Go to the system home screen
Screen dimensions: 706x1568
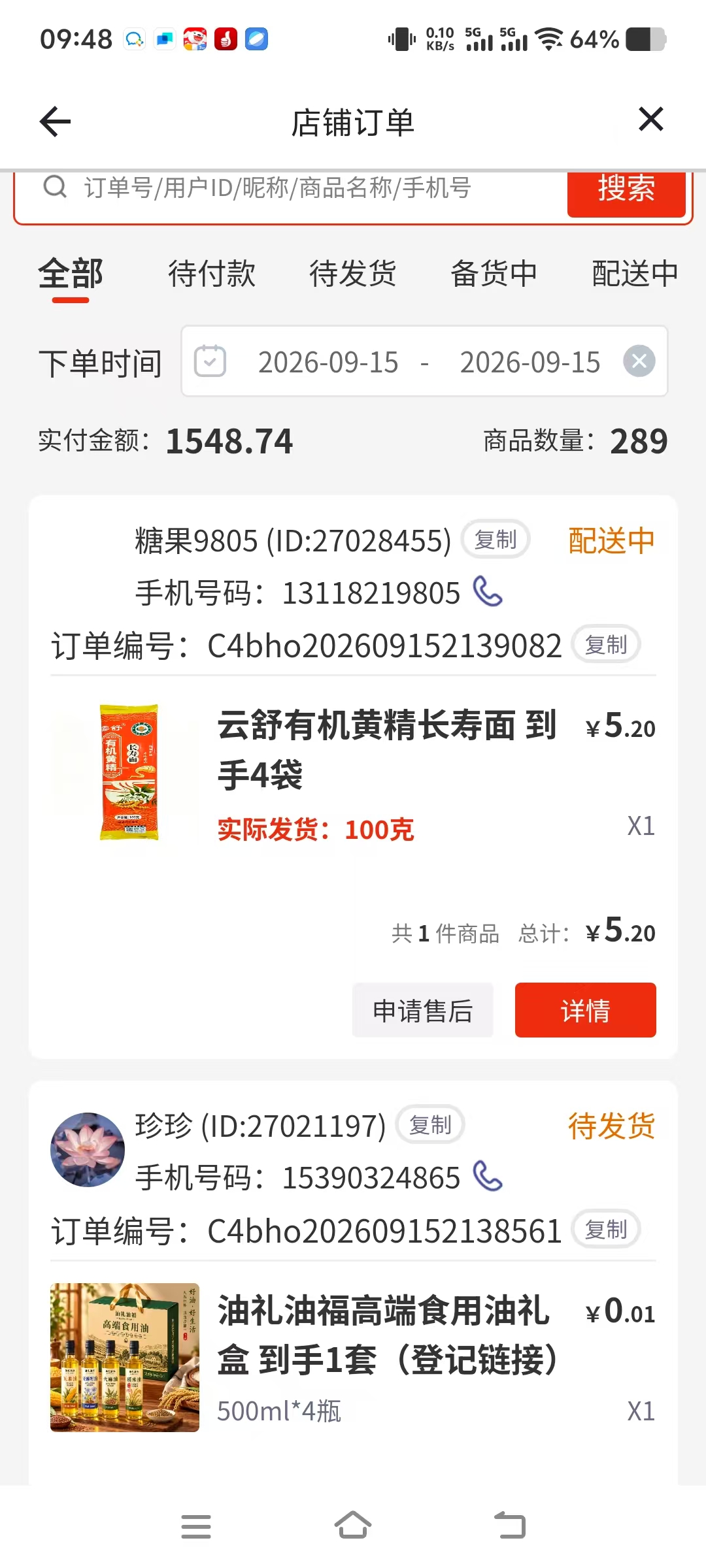point(353,1526)
